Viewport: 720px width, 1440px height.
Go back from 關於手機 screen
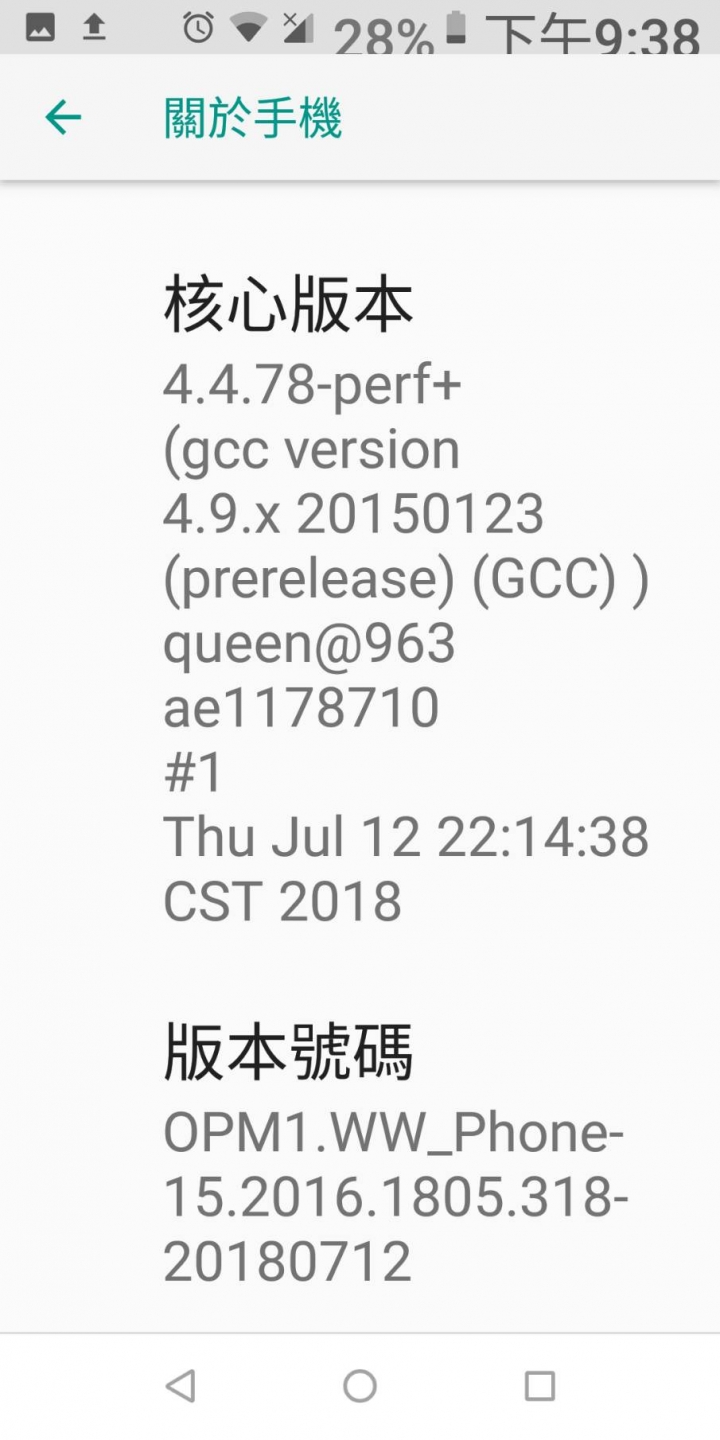pos(63,118)
